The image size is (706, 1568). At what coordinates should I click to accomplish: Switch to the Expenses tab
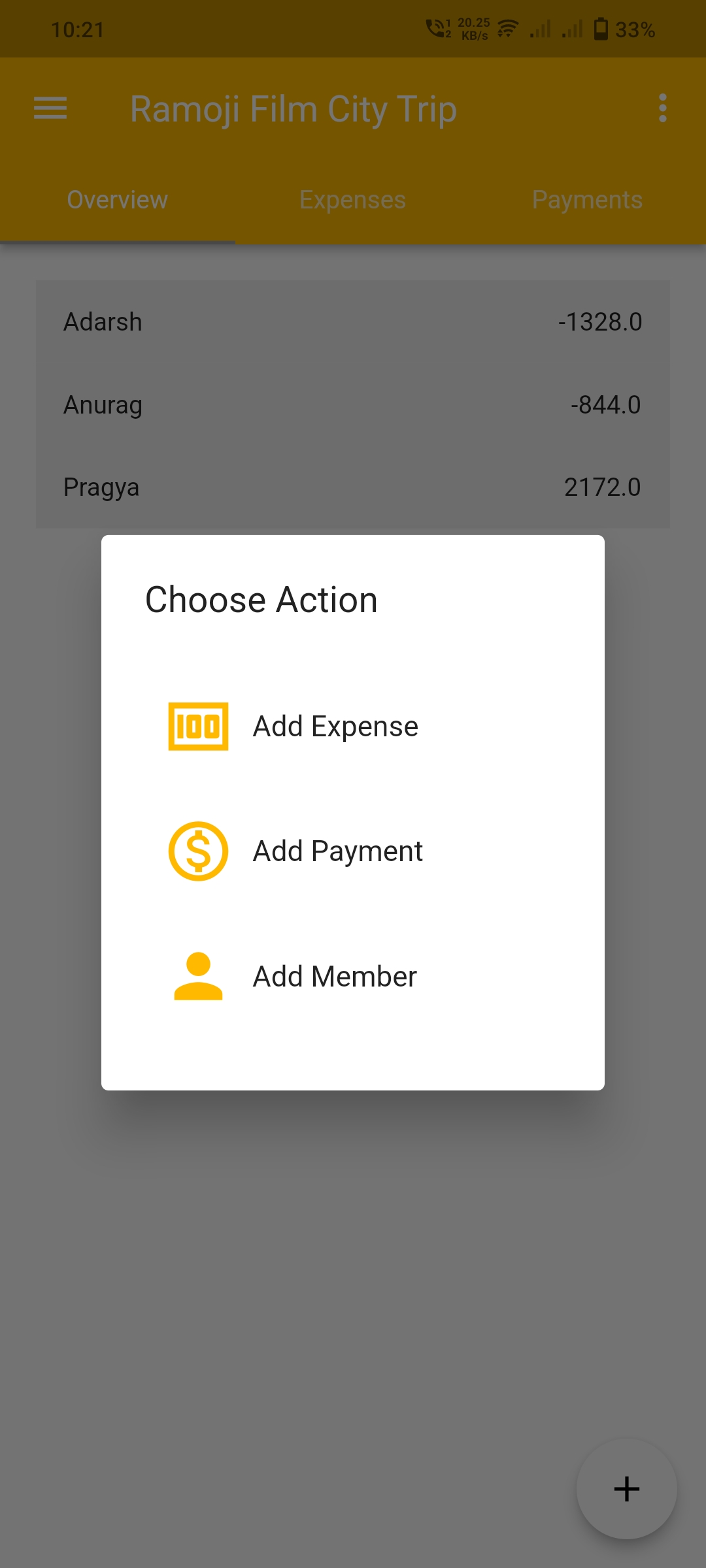pos(352,200)
